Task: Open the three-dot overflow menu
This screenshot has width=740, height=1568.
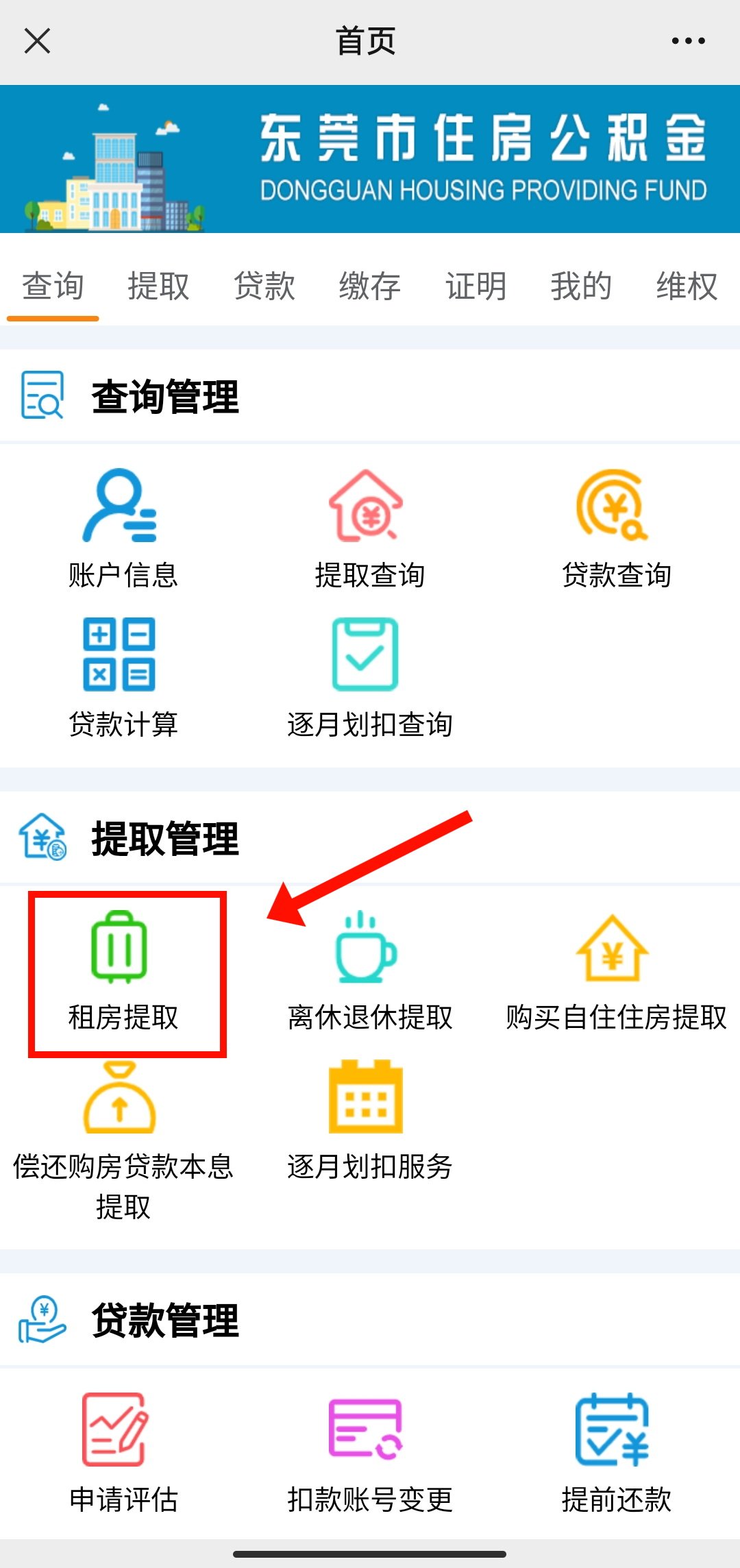Action: pyautogui.click(x=688, y=41)
